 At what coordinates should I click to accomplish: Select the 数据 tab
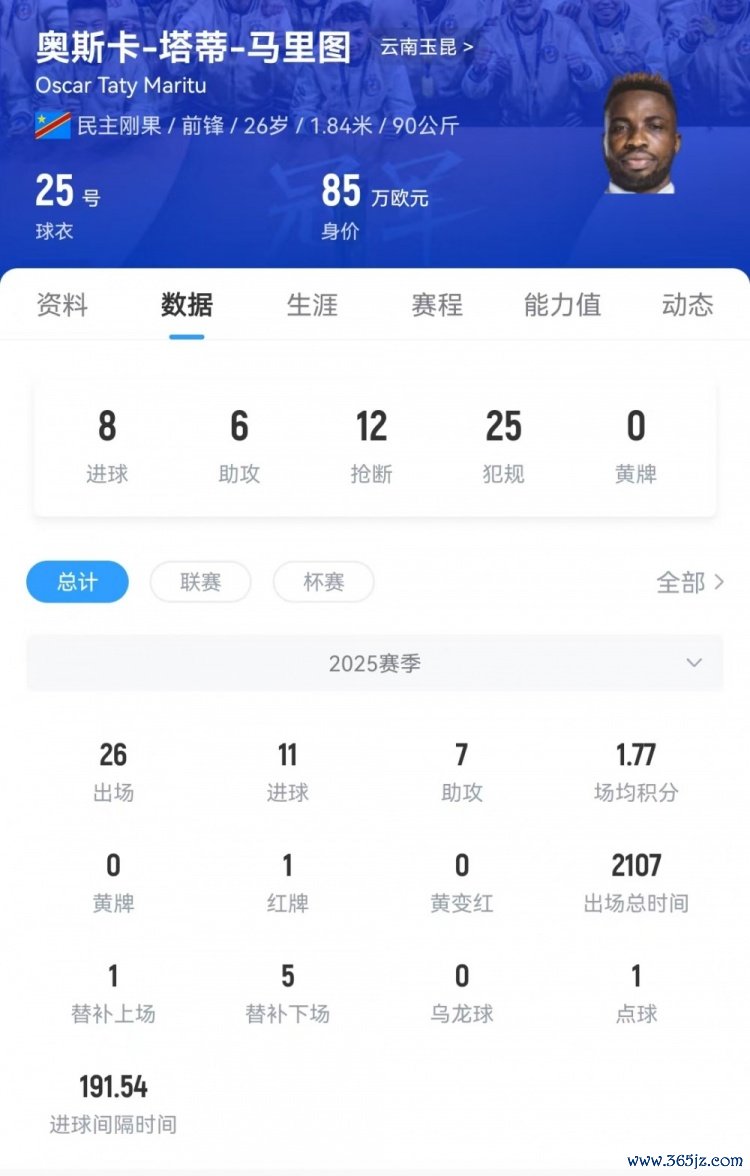[187, 305]
